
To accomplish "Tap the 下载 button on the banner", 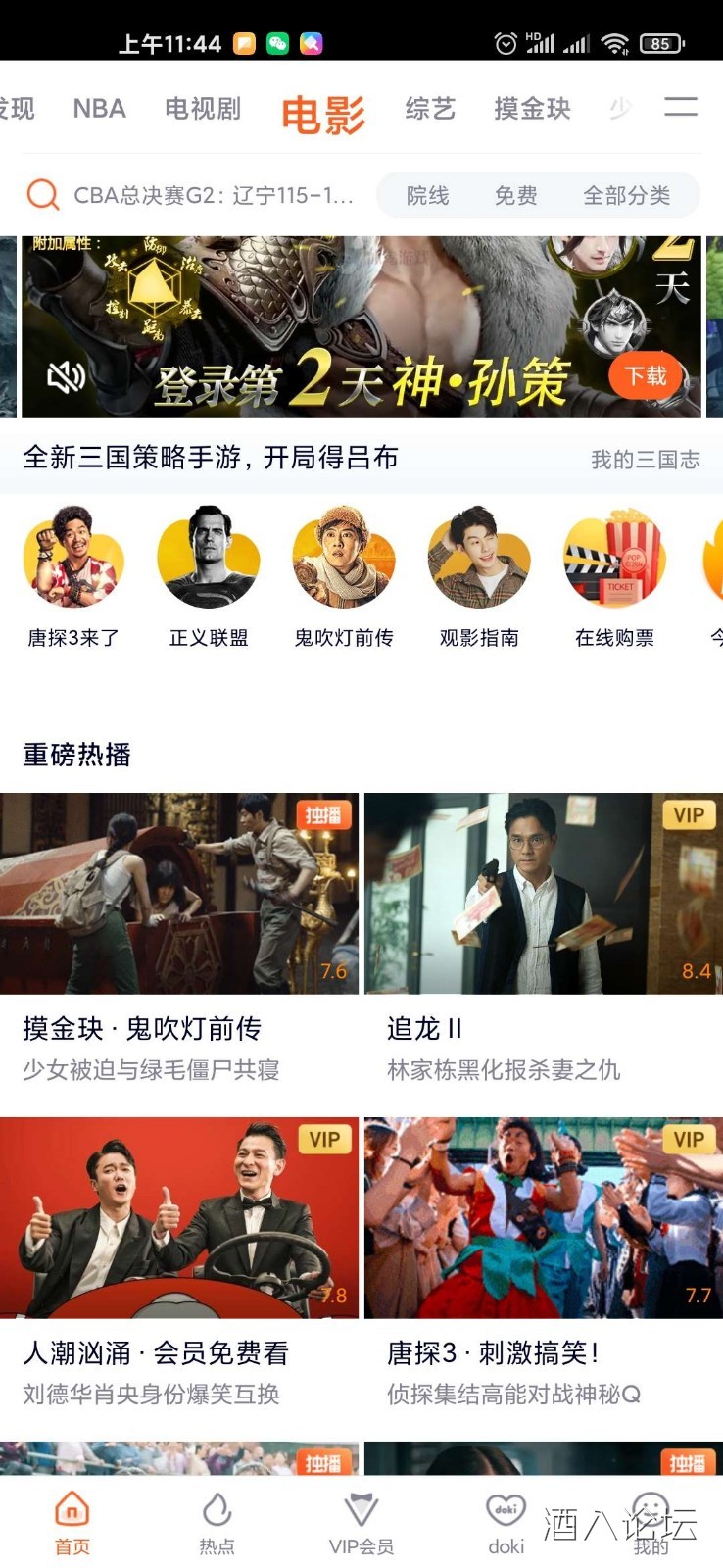I will click(x=646, y=376).
